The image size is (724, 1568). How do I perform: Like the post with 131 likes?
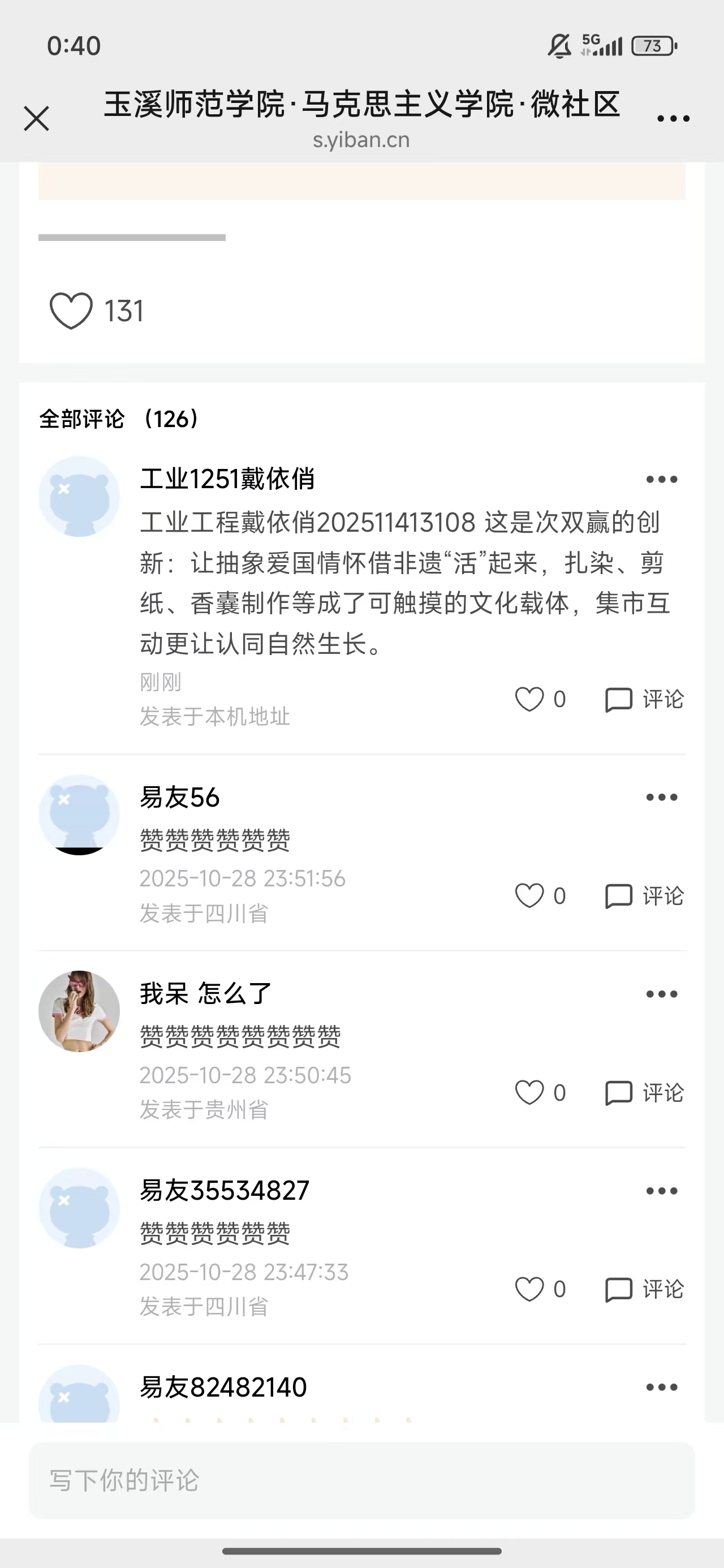(71, 311)
